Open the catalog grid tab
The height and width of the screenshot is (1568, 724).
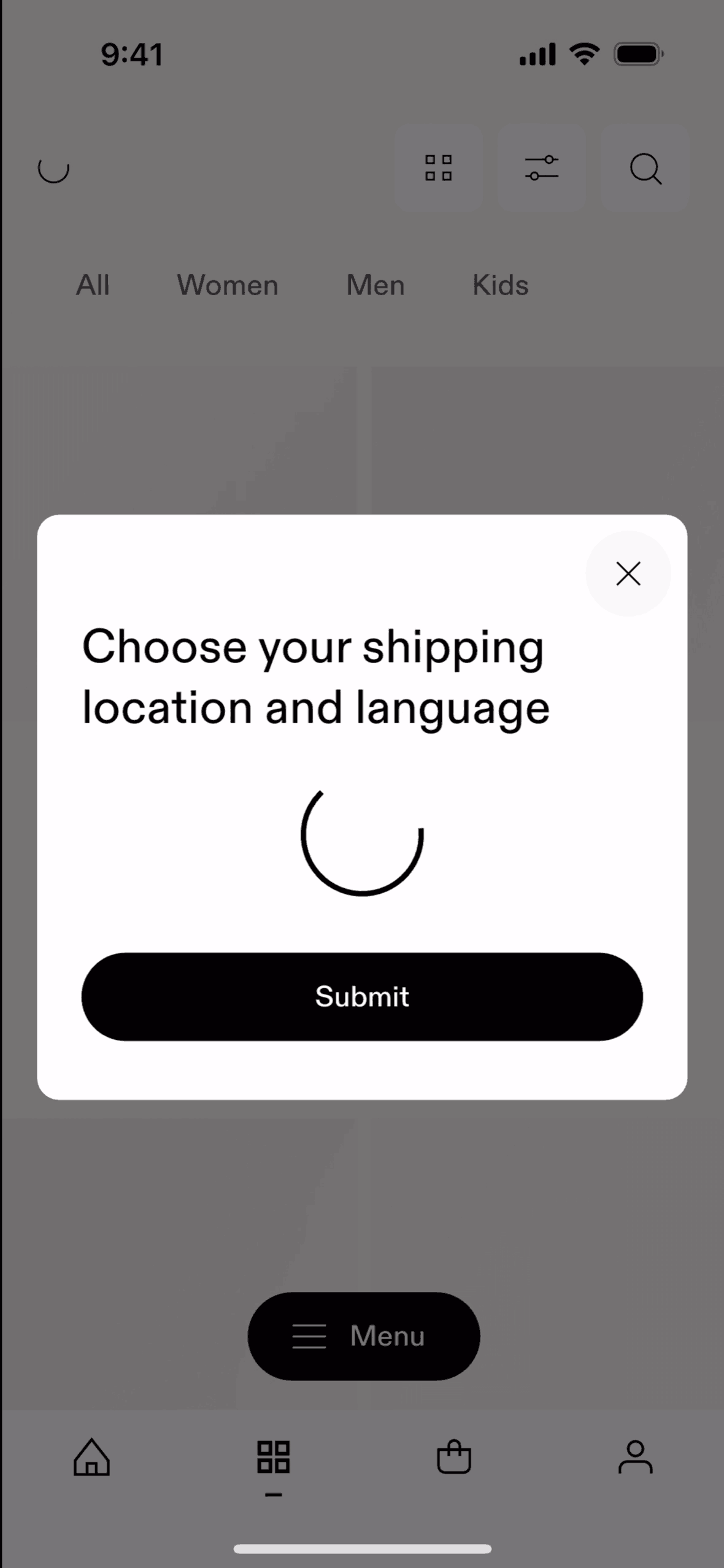click(273, 1456)
